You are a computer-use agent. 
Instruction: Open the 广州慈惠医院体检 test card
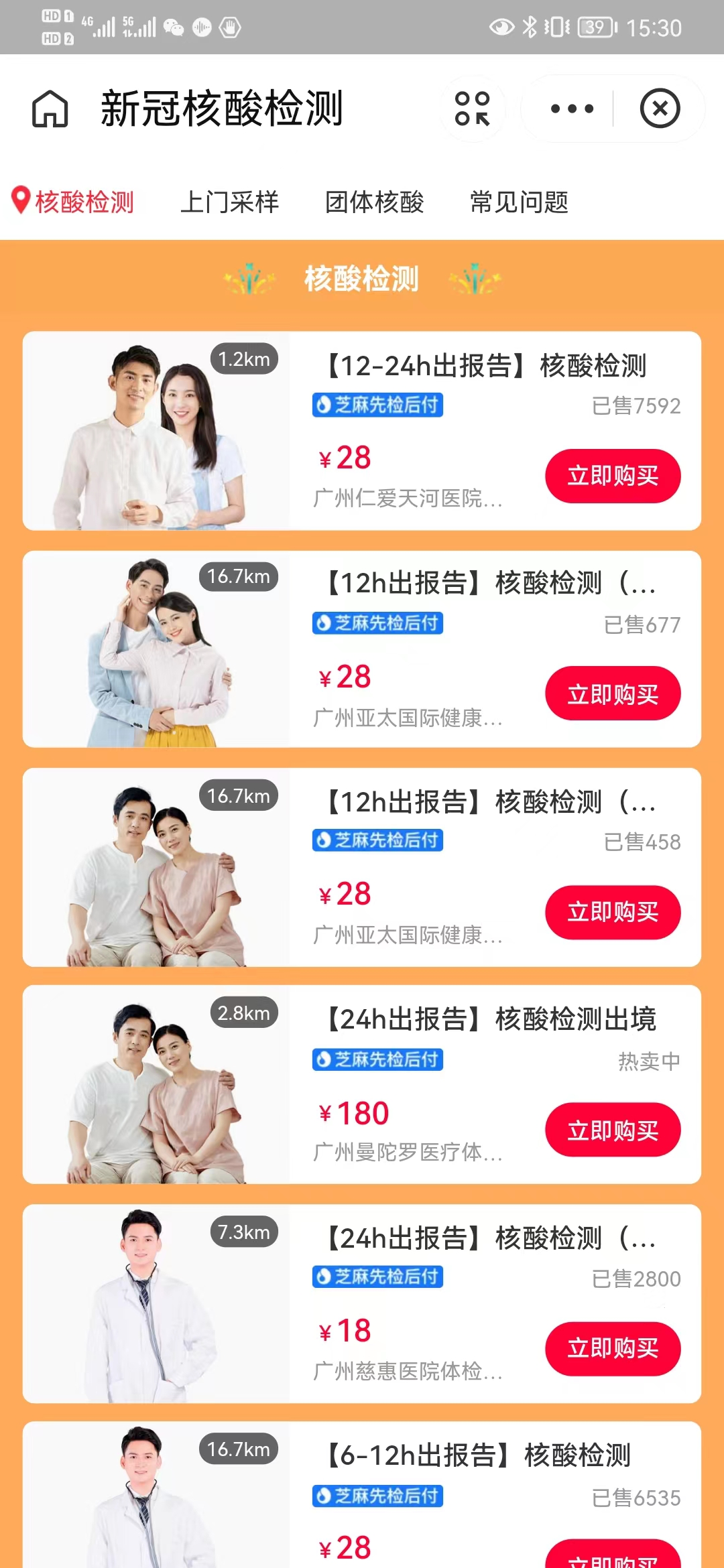coord(408,1371)
